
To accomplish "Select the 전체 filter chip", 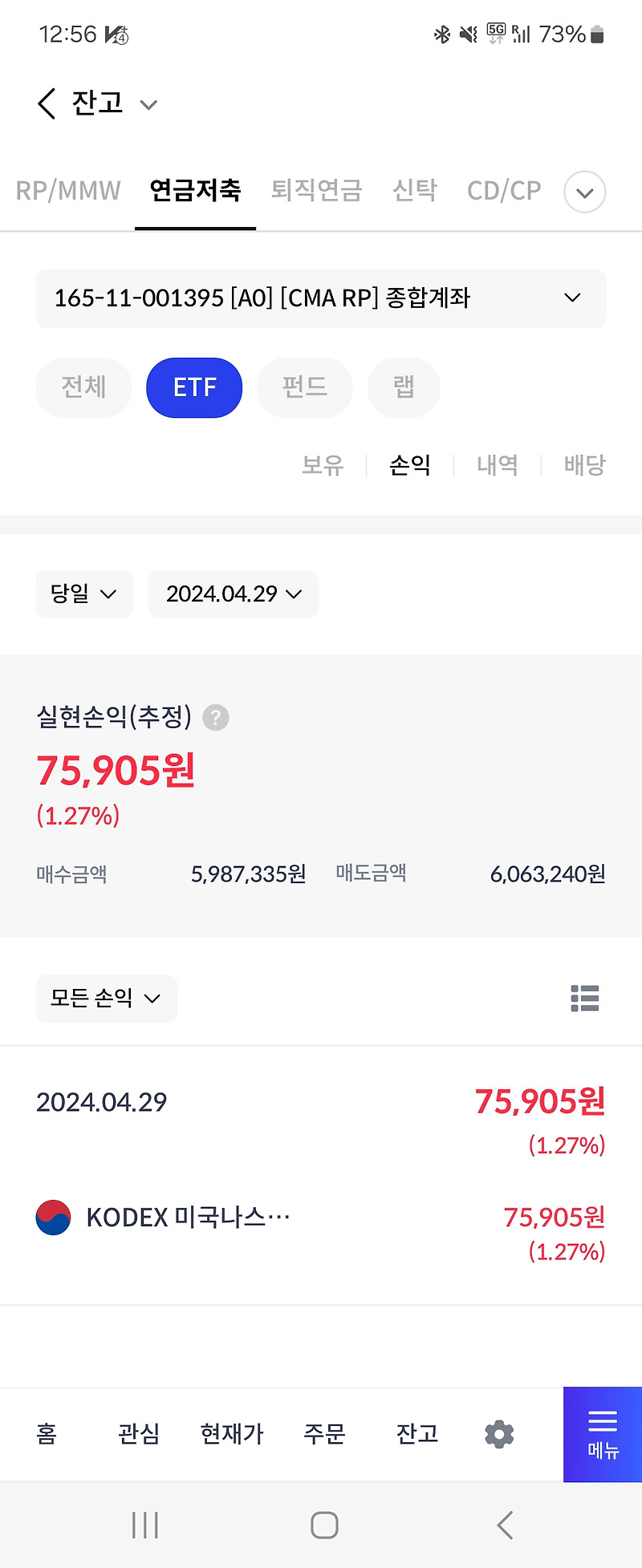I will click(83, 387).
